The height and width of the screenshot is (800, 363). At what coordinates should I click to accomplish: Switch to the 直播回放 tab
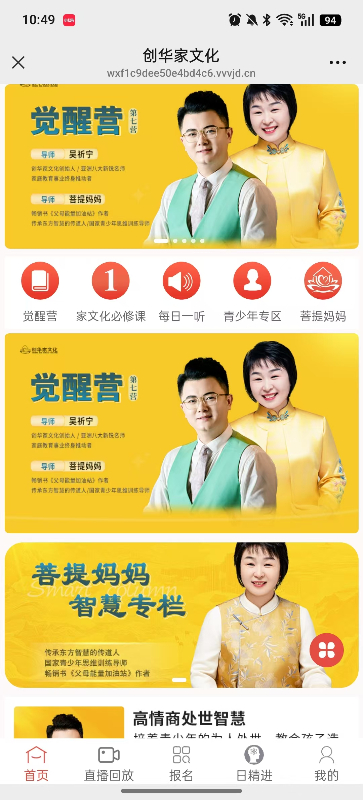[109, 764]
